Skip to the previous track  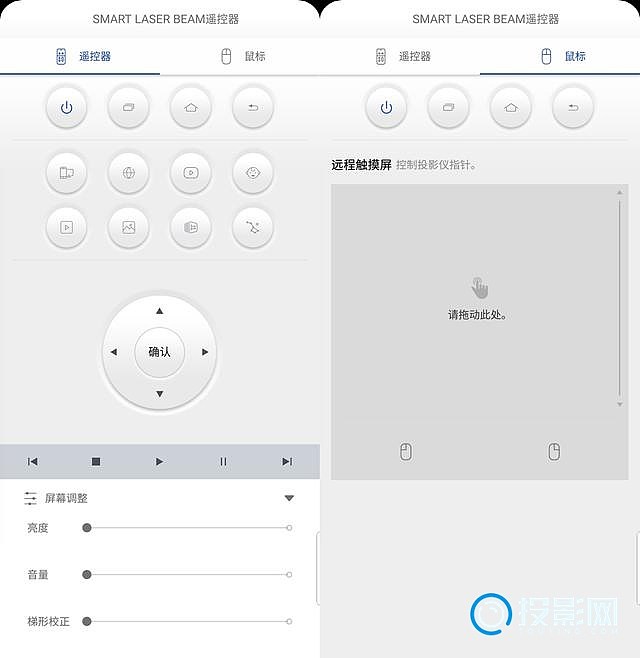pos(32,461)
